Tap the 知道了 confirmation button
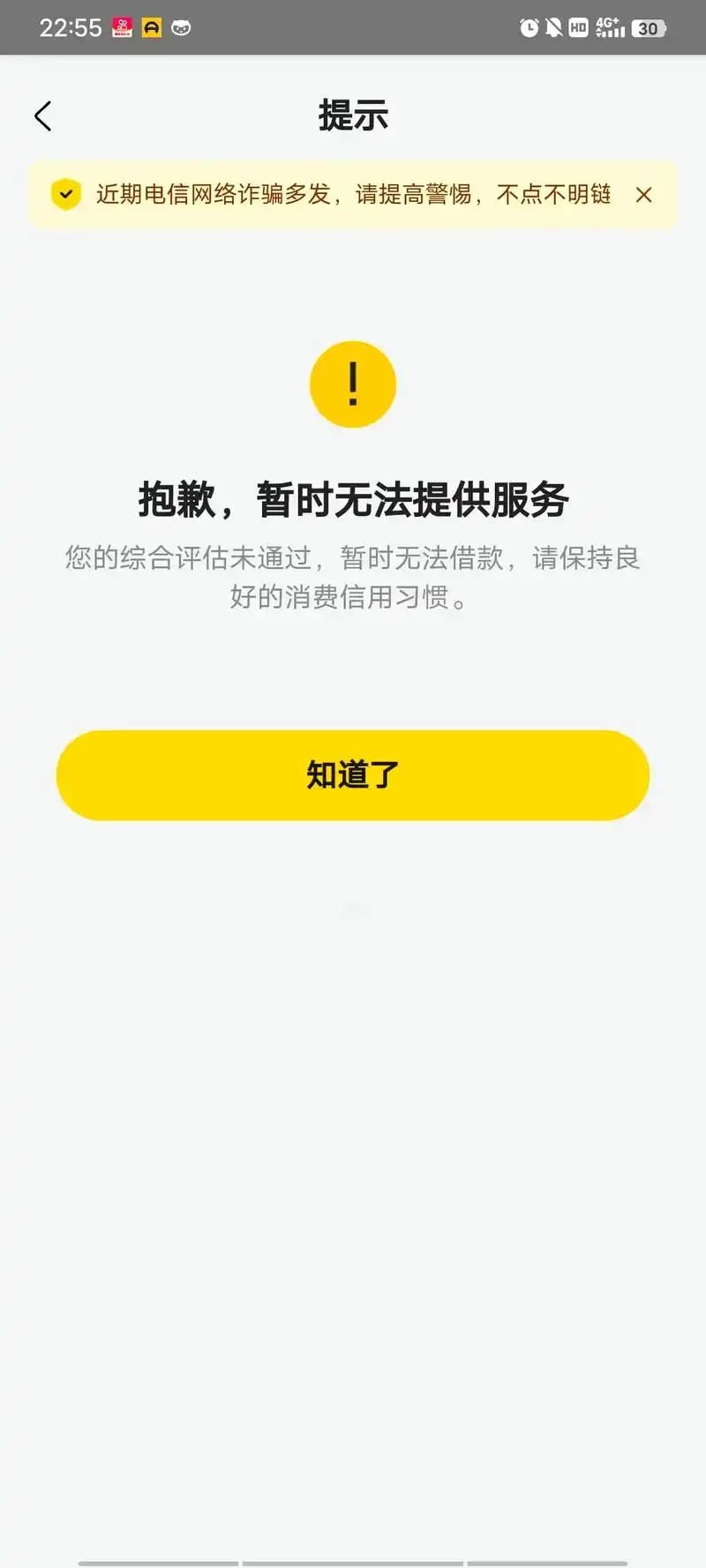This screenshot has width=706, height=1568. pos(353,774)
